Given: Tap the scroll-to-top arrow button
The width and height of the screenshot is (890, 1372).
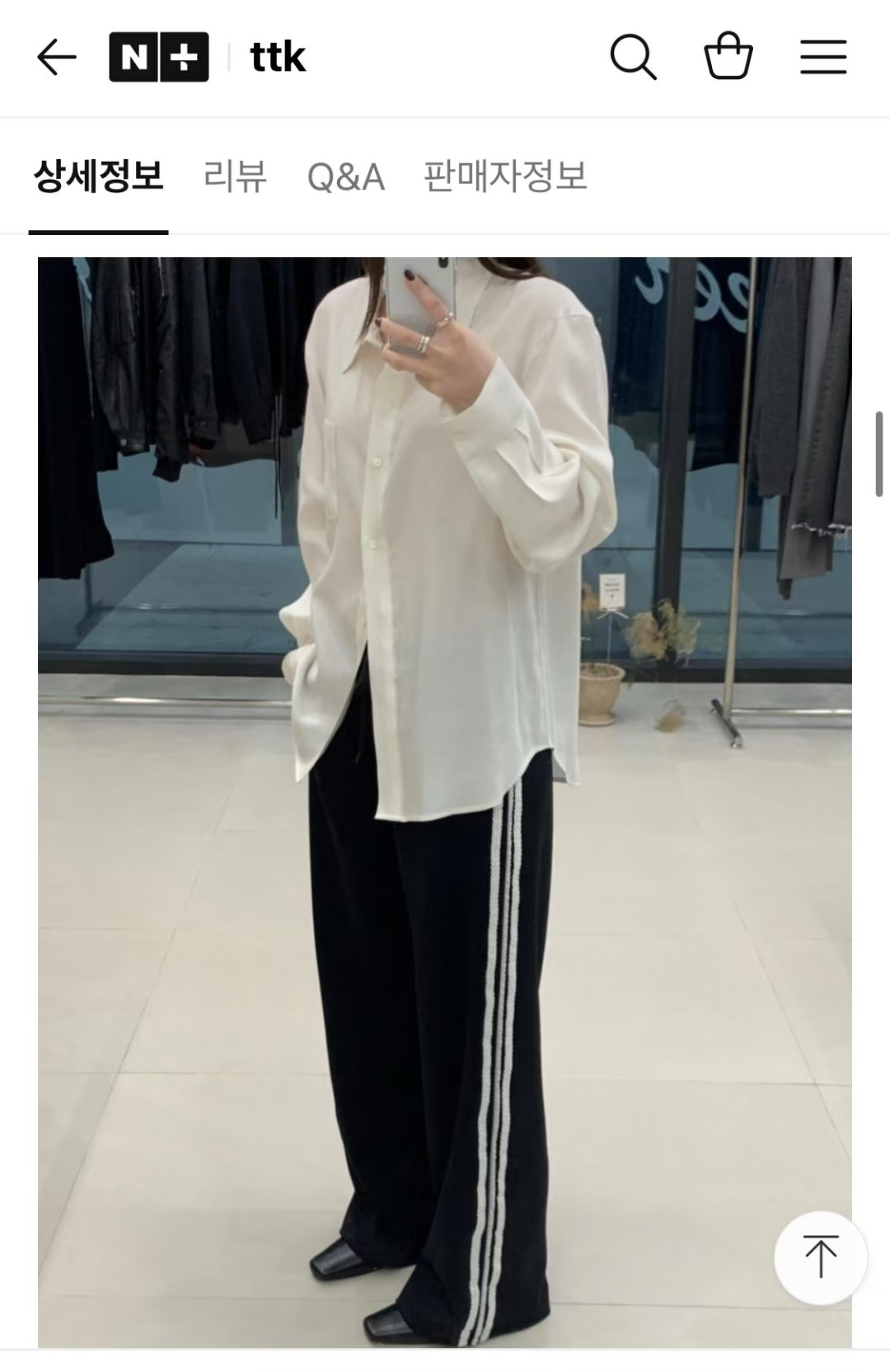Looking at the screenshot, I should point(820,1257).
